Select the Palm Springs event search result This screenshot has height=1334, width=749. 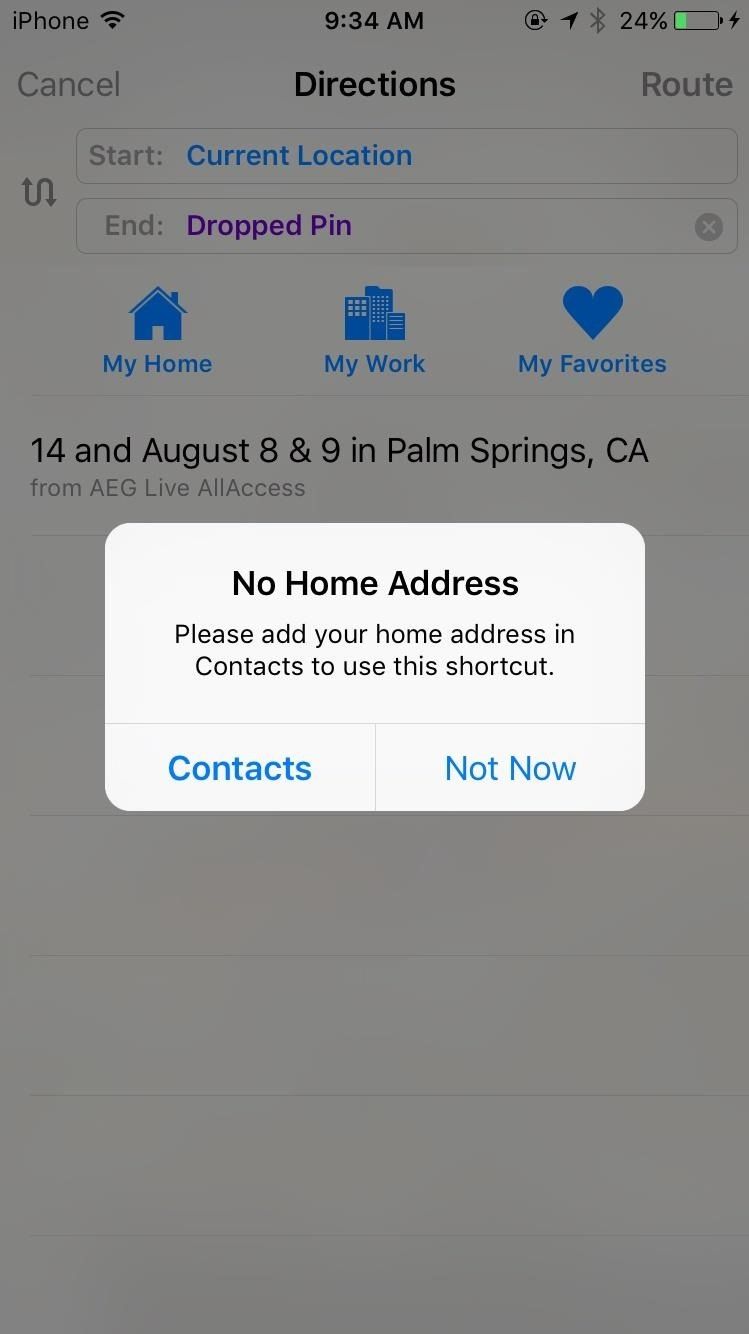340,450
